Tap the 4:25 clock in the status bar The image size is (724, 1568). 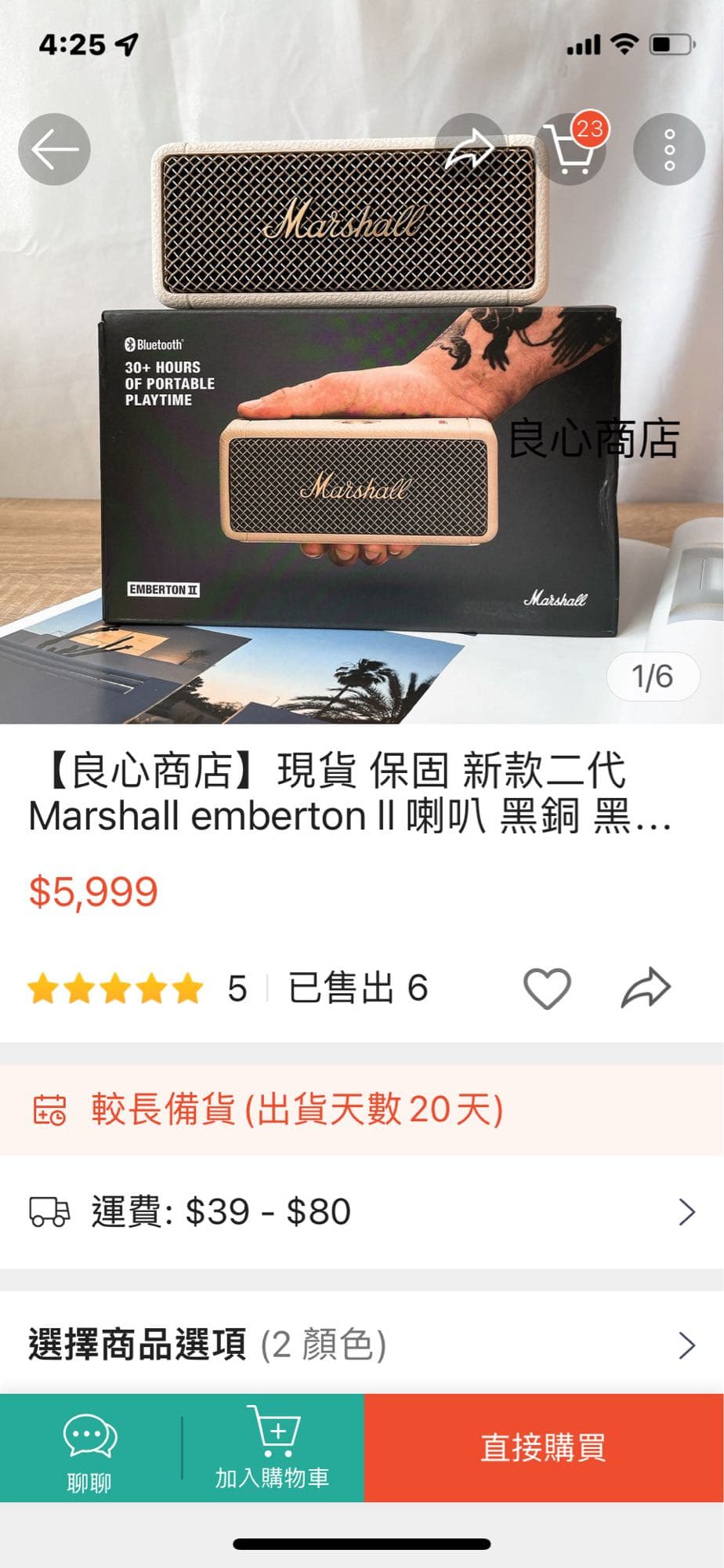(71, 45)
